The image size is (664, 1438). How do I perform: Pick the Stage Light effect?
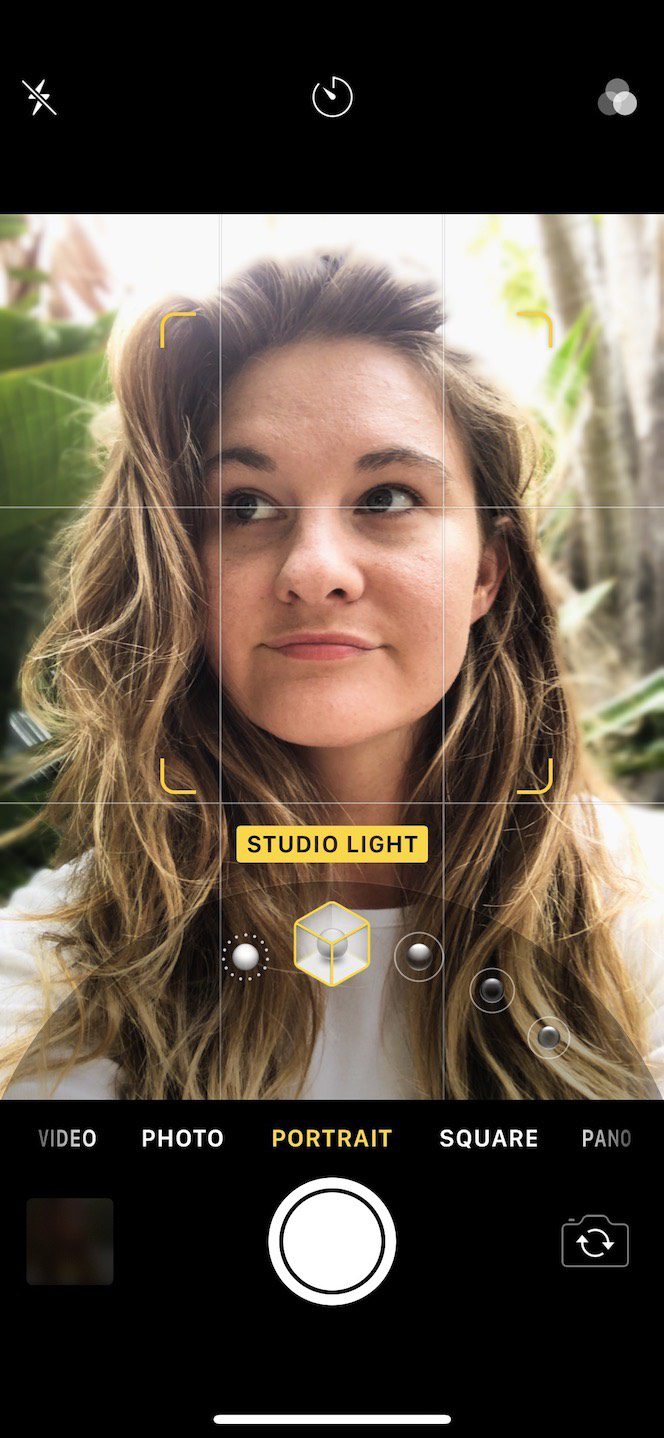point(492,990)
